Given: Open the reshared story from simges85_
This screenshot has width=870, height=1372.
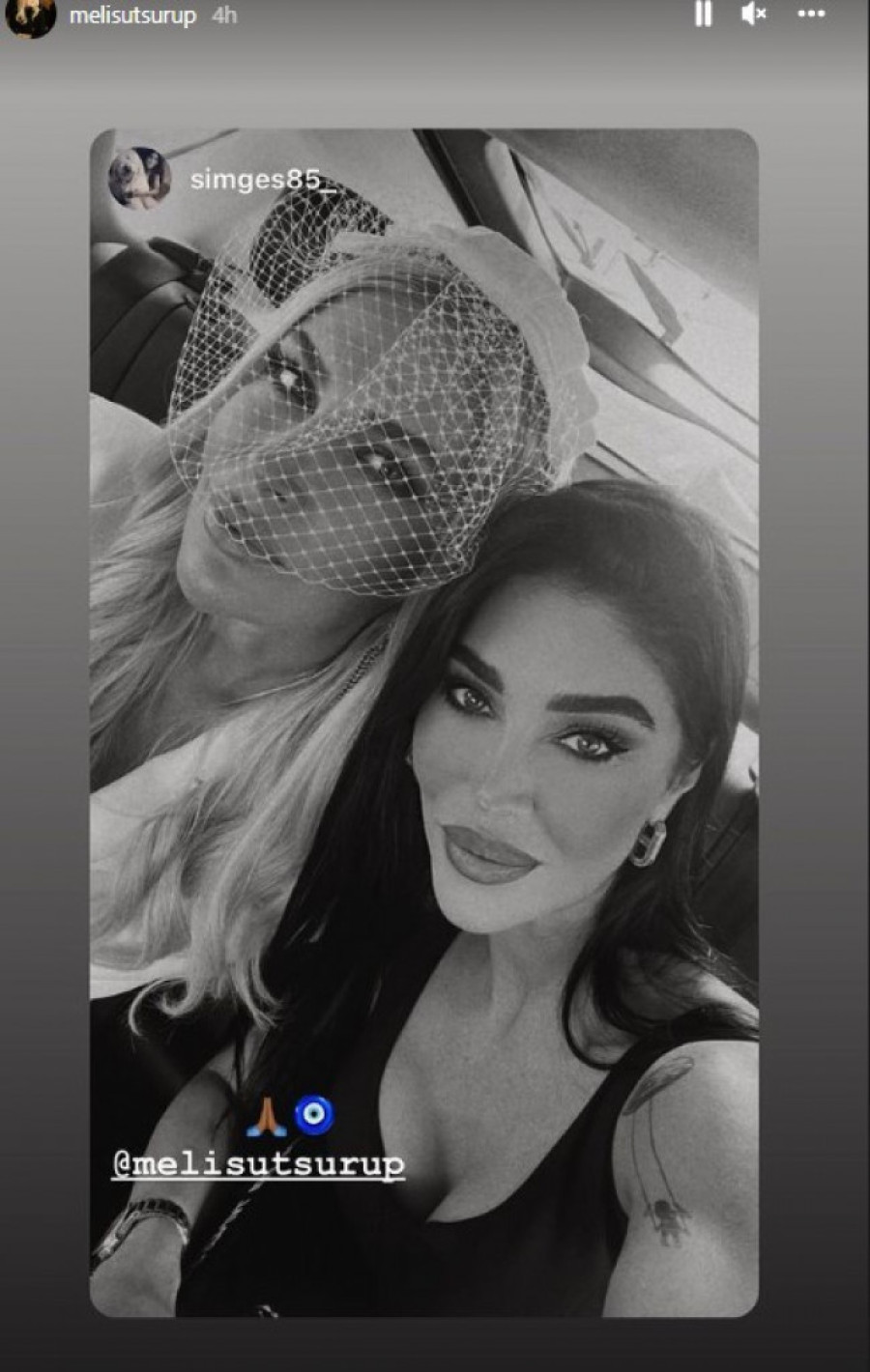Looking at the screenshot, I should pos(263,180).
